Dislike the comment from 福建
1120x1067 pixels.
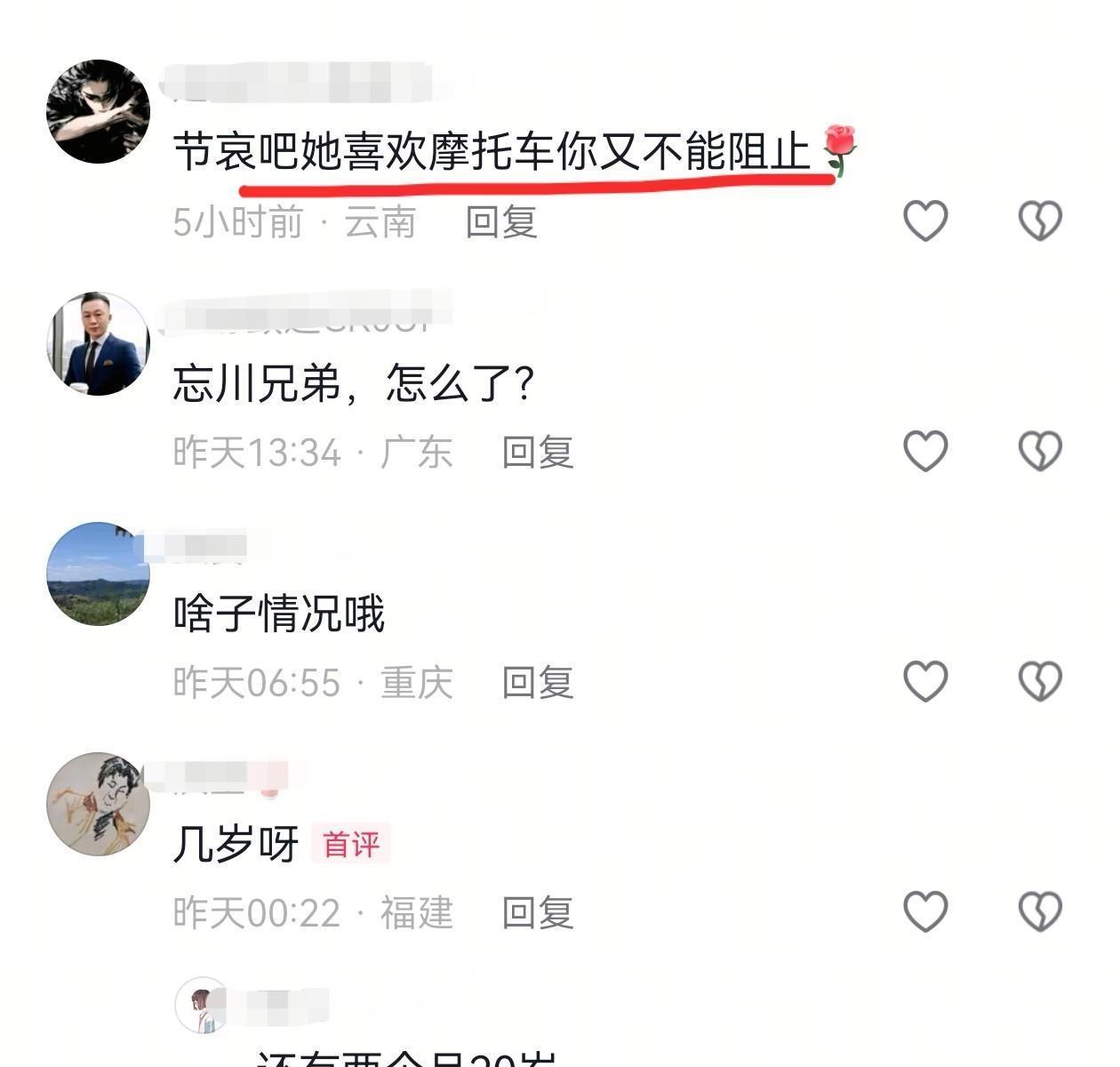[x=1040, y=911]
